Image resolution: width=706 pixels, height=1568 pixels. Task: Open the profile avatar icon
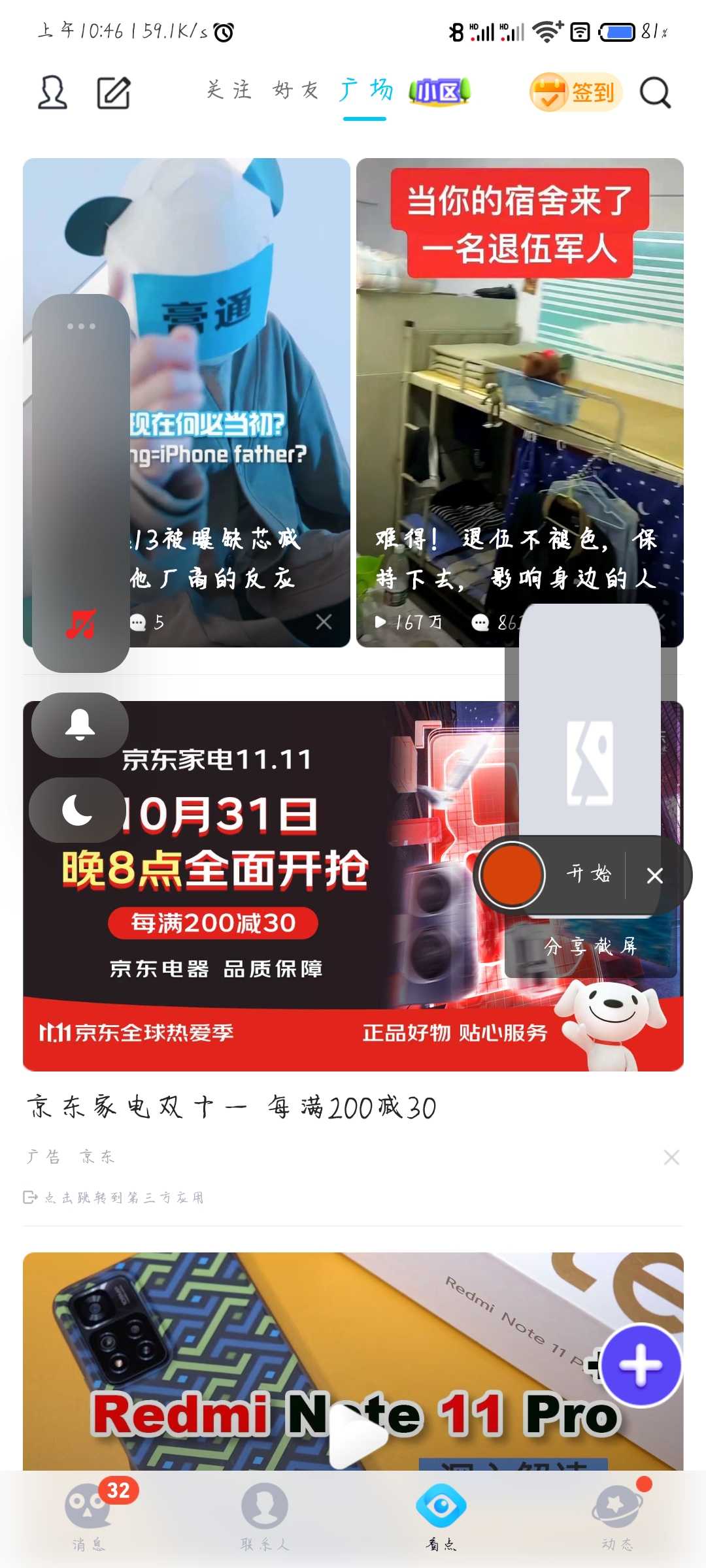tap(52, 92)
